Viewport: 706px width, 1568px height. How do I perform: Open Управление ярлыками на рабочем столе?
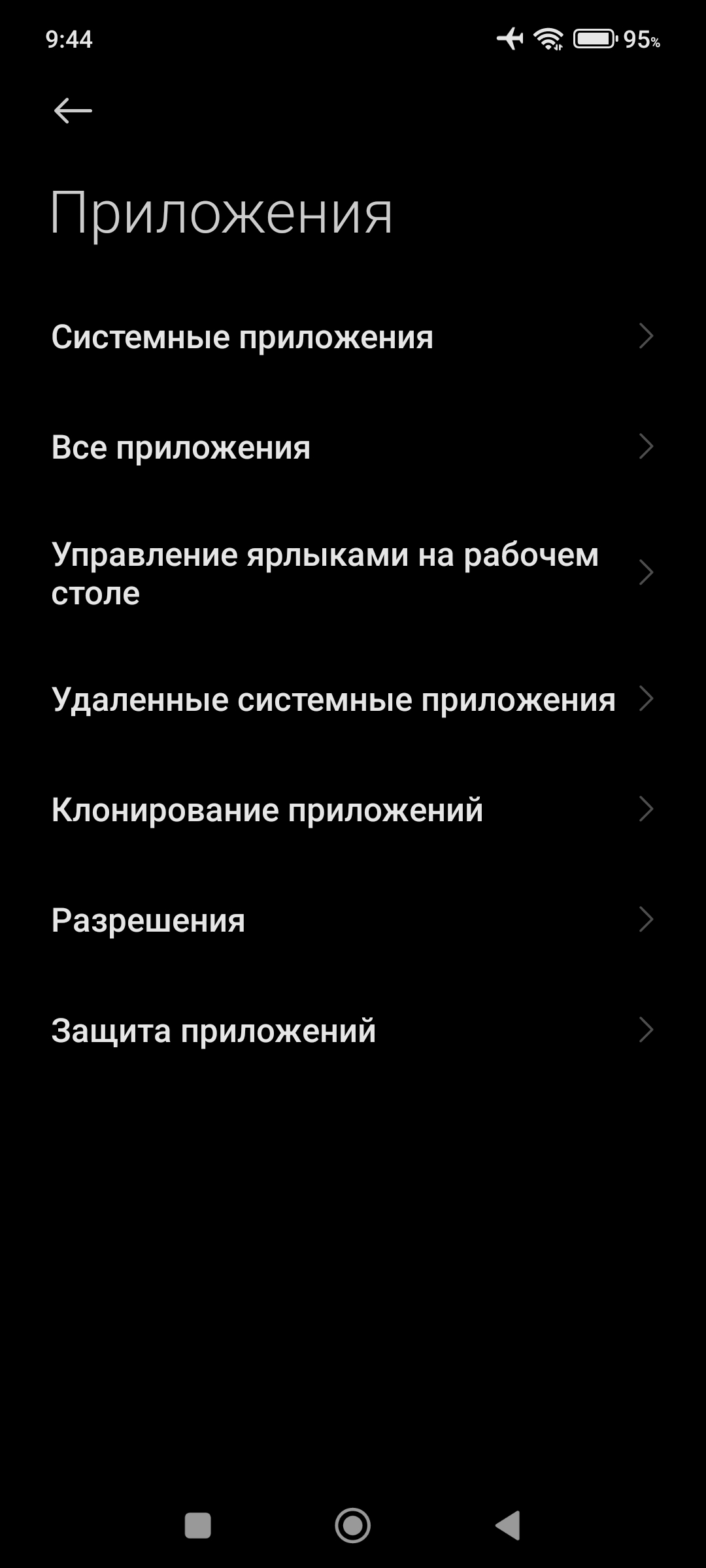click(353, 574)
